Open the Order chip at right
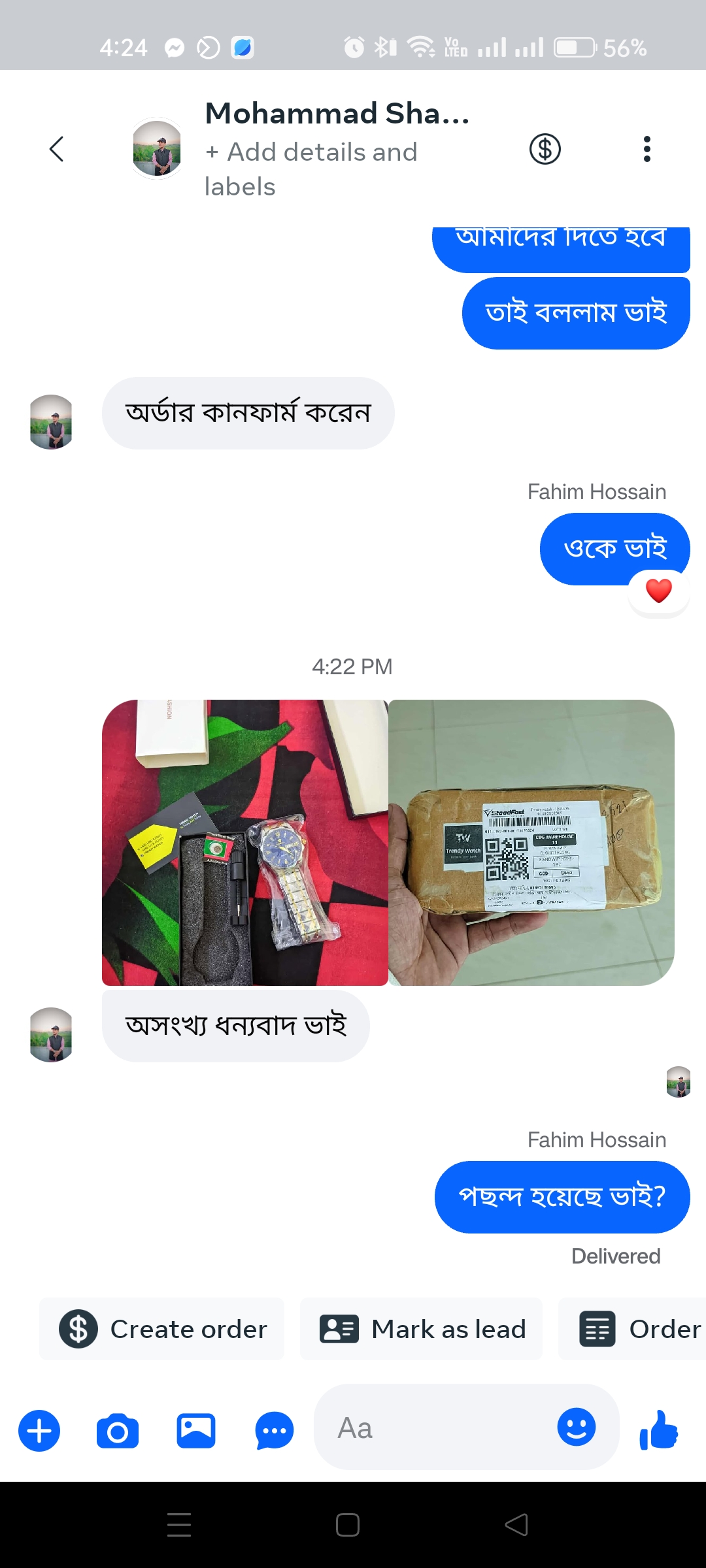This screenshot has height=1568, width=706. tap(637, 1329)
